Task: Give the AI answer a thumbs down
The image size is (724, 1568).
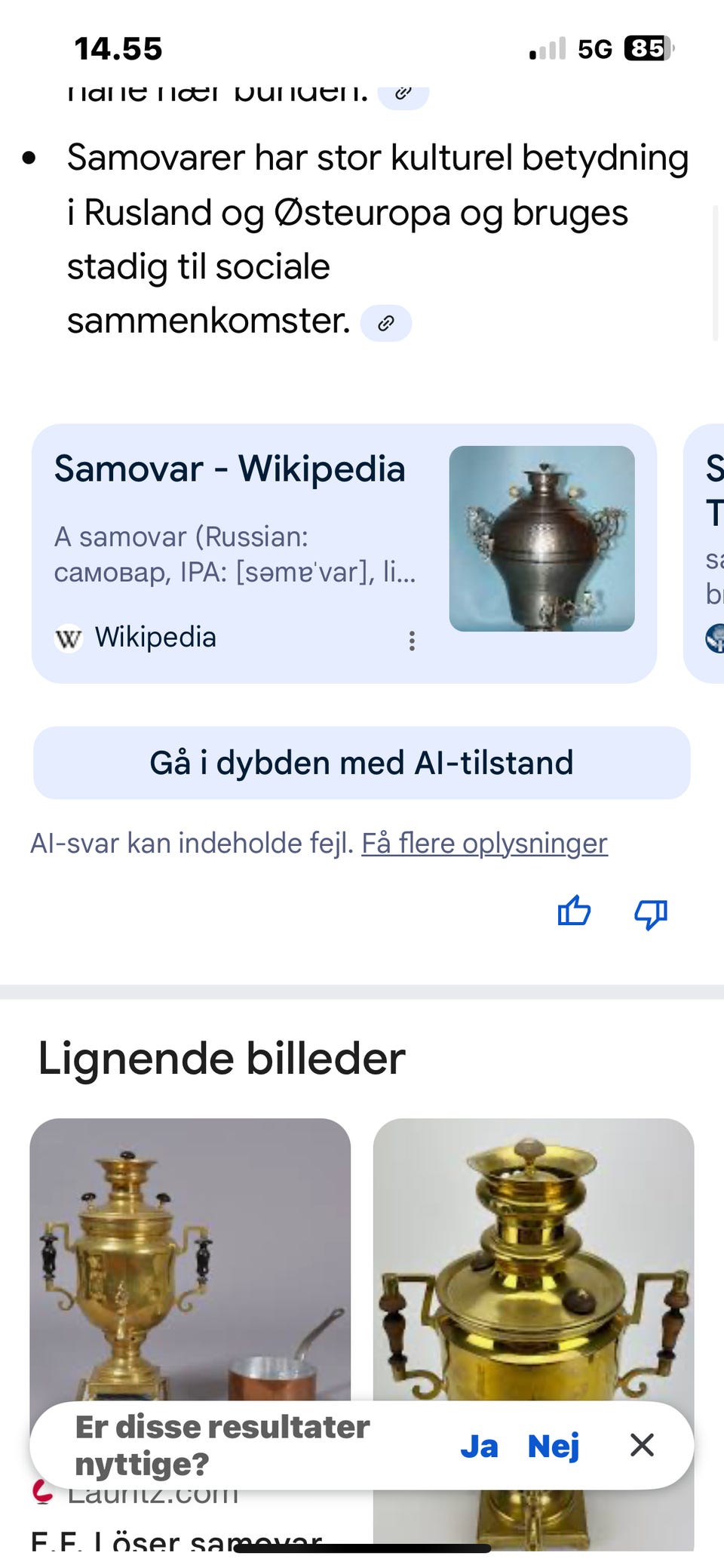Action: (649, 913)
